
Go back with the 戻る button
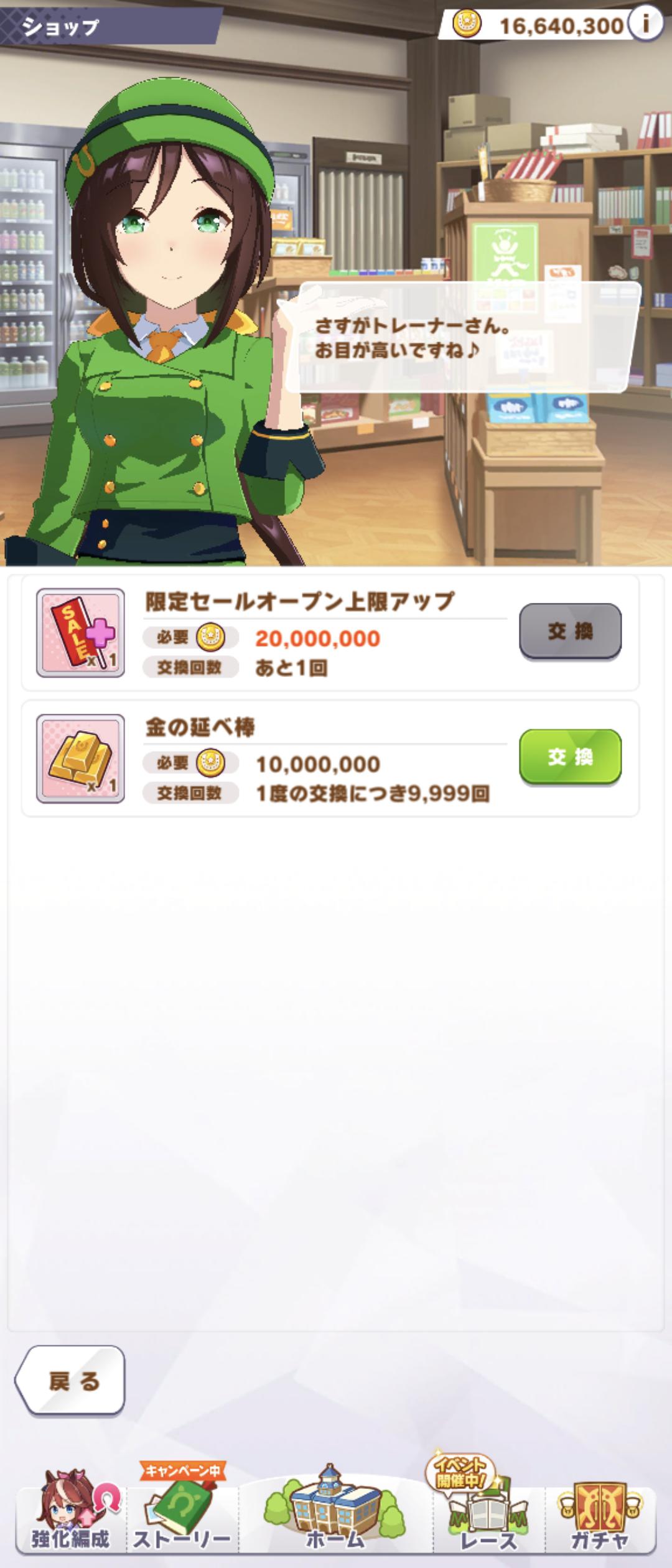point(71,1381)
